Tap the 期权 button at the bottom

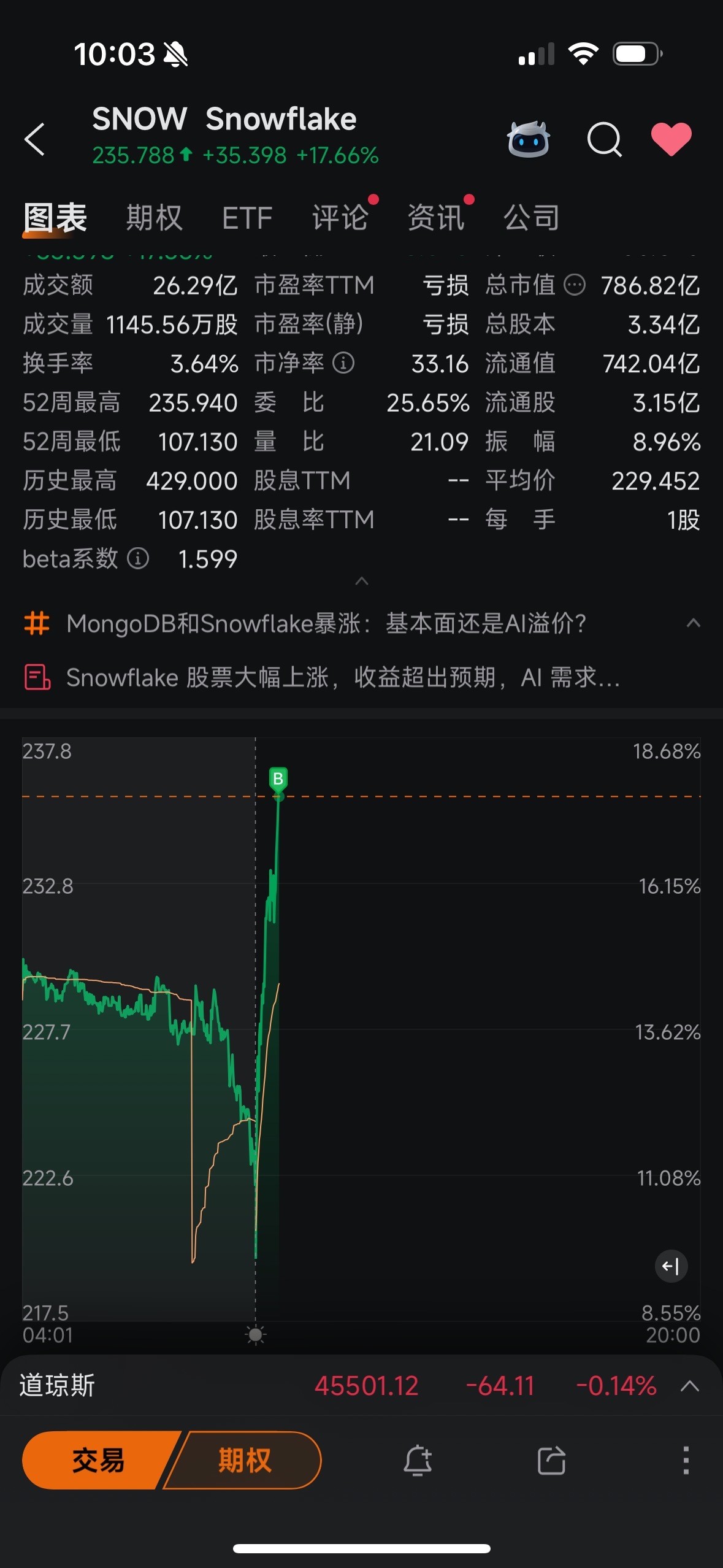pyautogui.click(x=245, y=1460)
